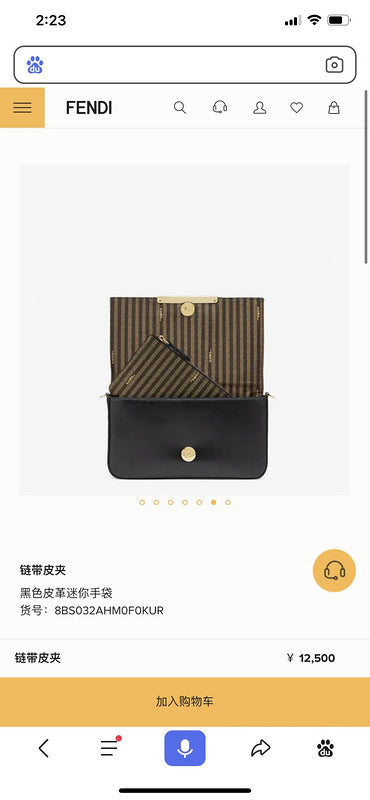Image resolution: width=370 pixels, height=800 pixels.
Task: Tap the floating yellow customer support button
Action: coord(334,570)
